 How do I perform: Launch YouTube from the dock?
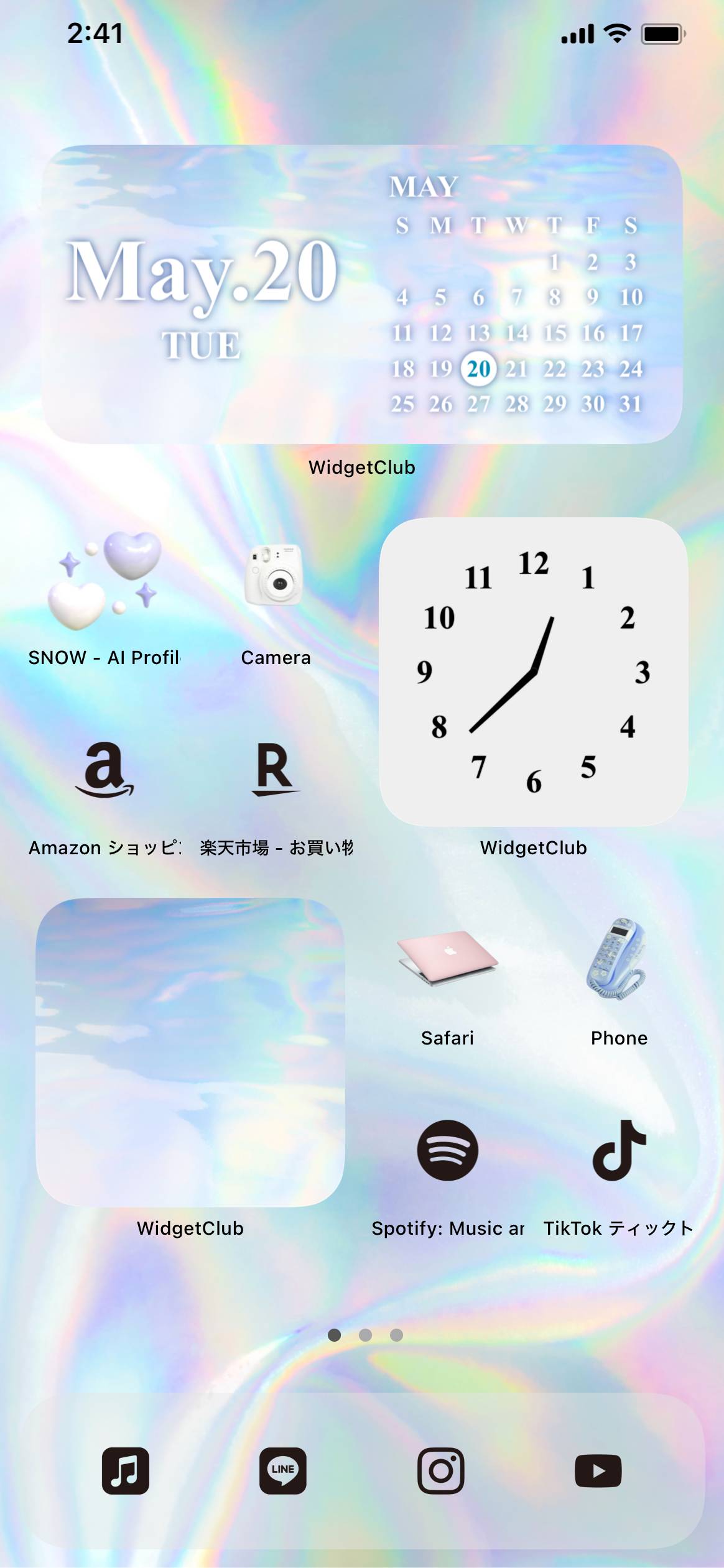coord(598,1470)
